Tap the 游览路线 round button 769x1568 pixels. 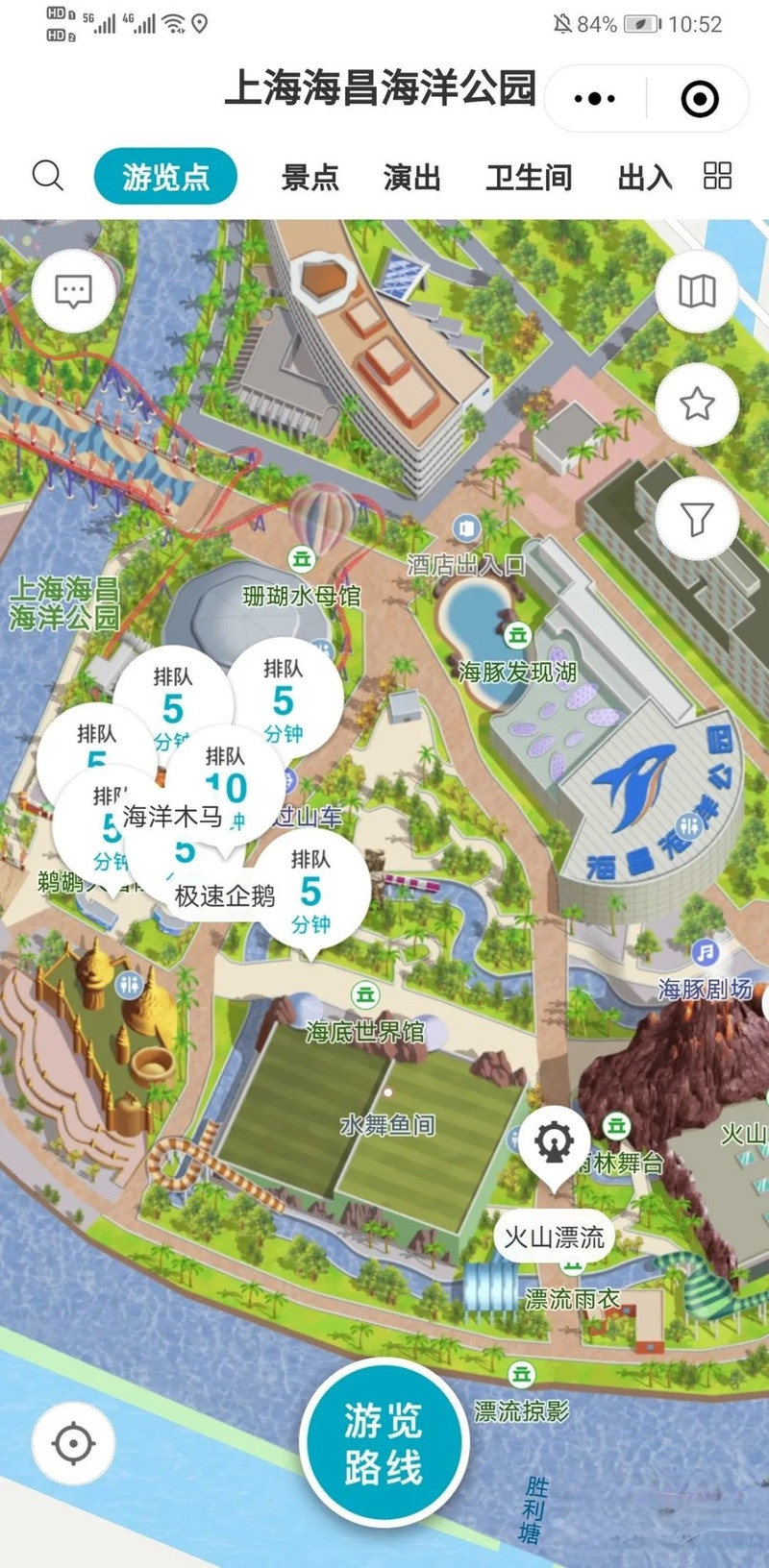tap(384, 1443)
